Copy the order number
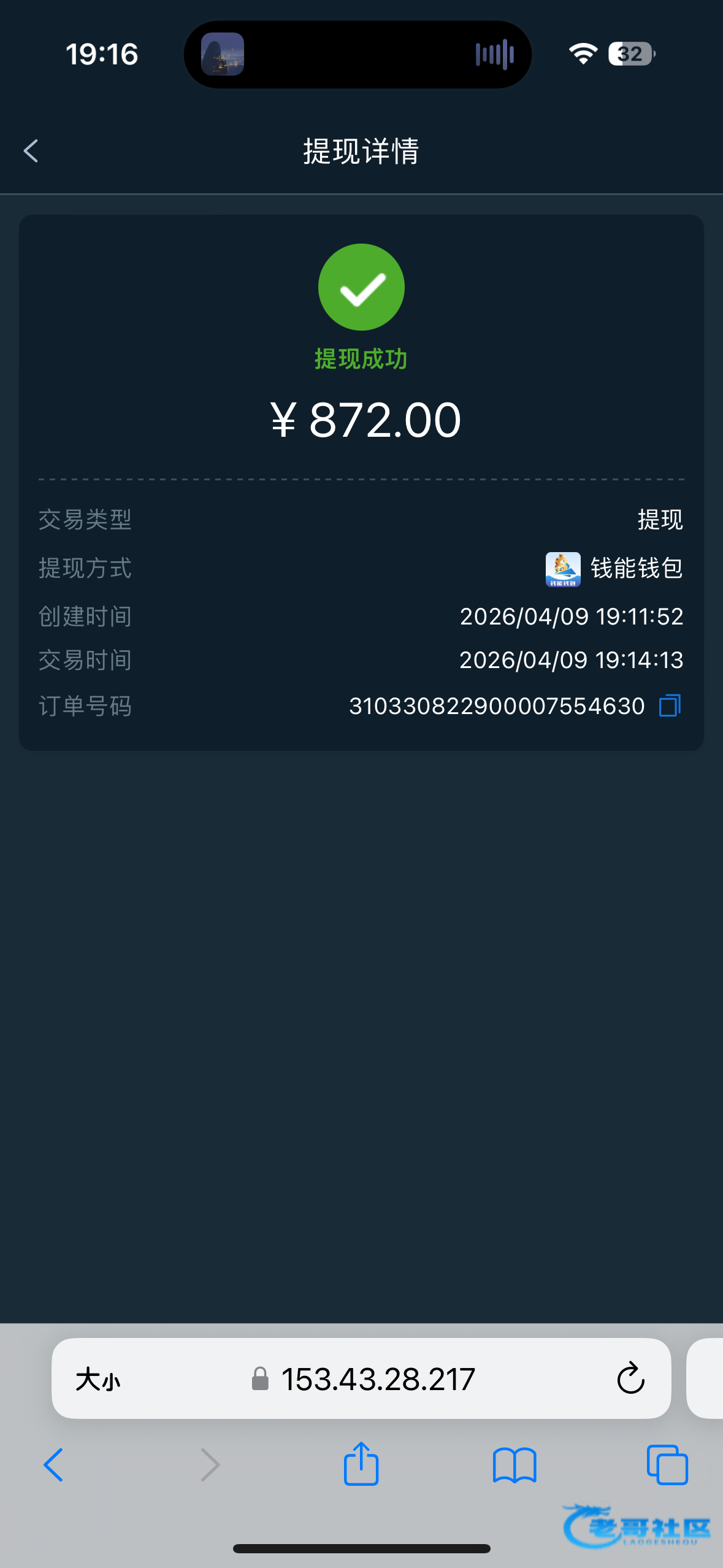This screenshot has height=1568, width=723. [670, 706]
